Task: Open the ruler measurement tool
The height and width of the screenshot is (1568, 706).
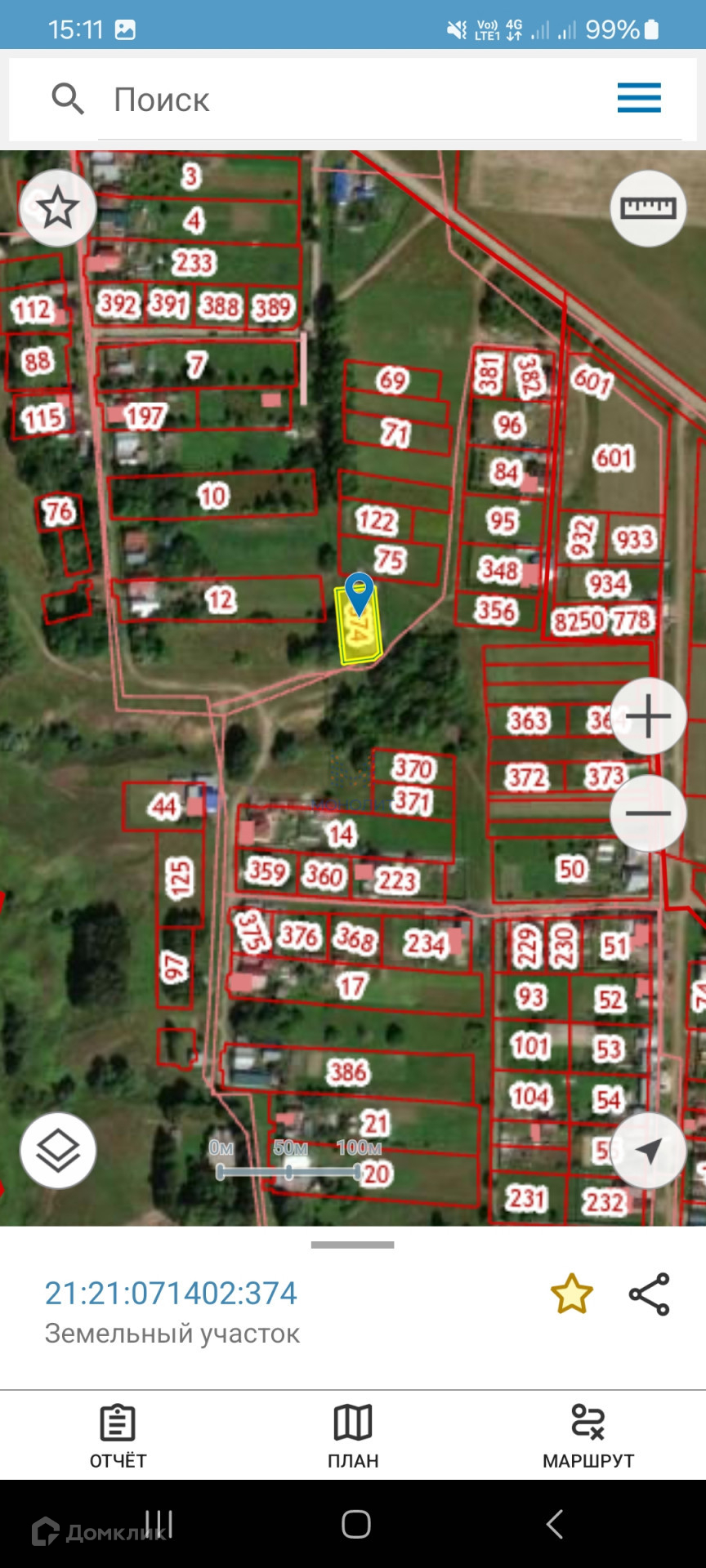Action: coord(648,208)
